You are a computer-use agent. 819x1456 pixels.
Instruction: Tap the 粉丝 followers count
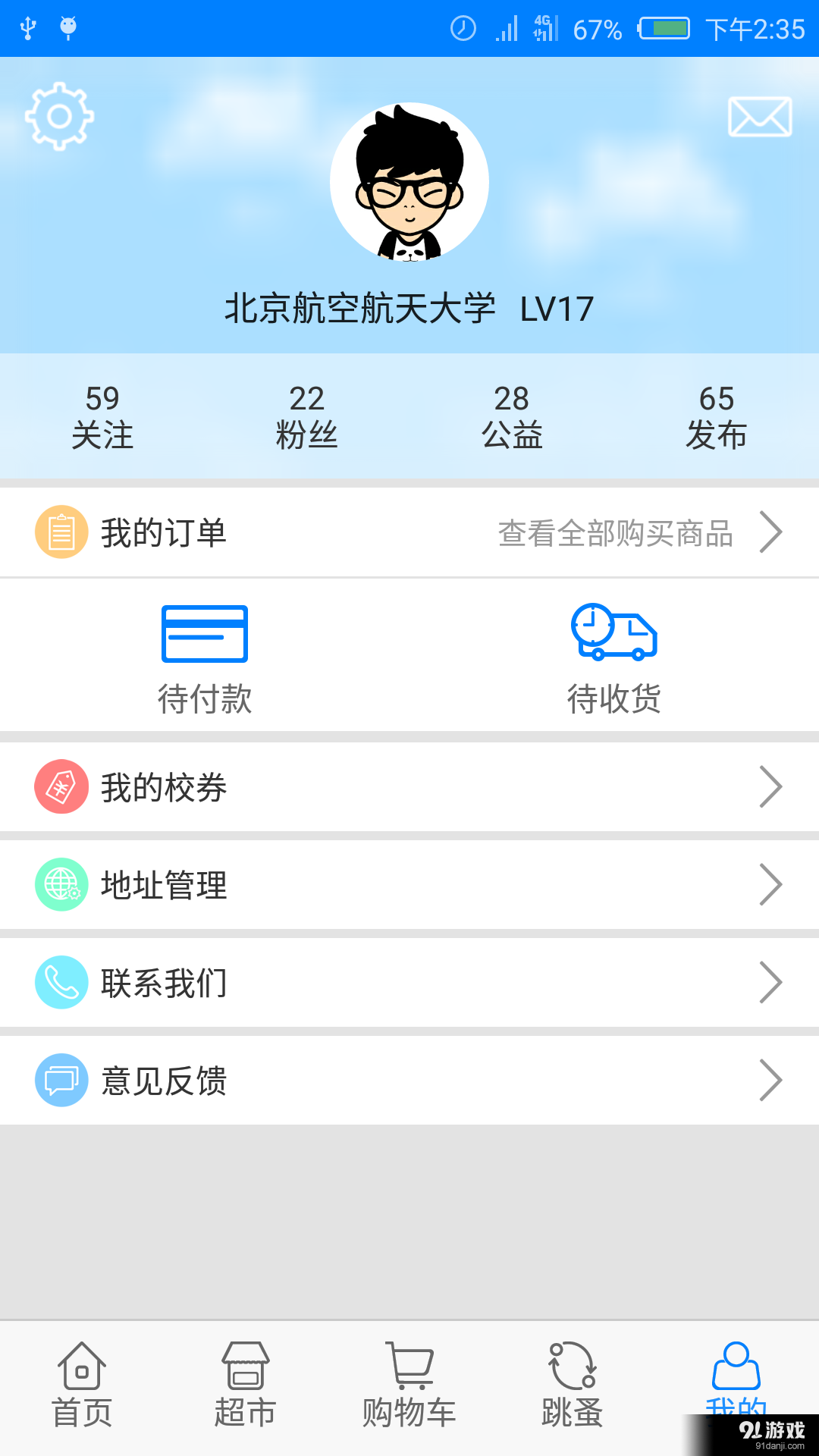[307, 416]
